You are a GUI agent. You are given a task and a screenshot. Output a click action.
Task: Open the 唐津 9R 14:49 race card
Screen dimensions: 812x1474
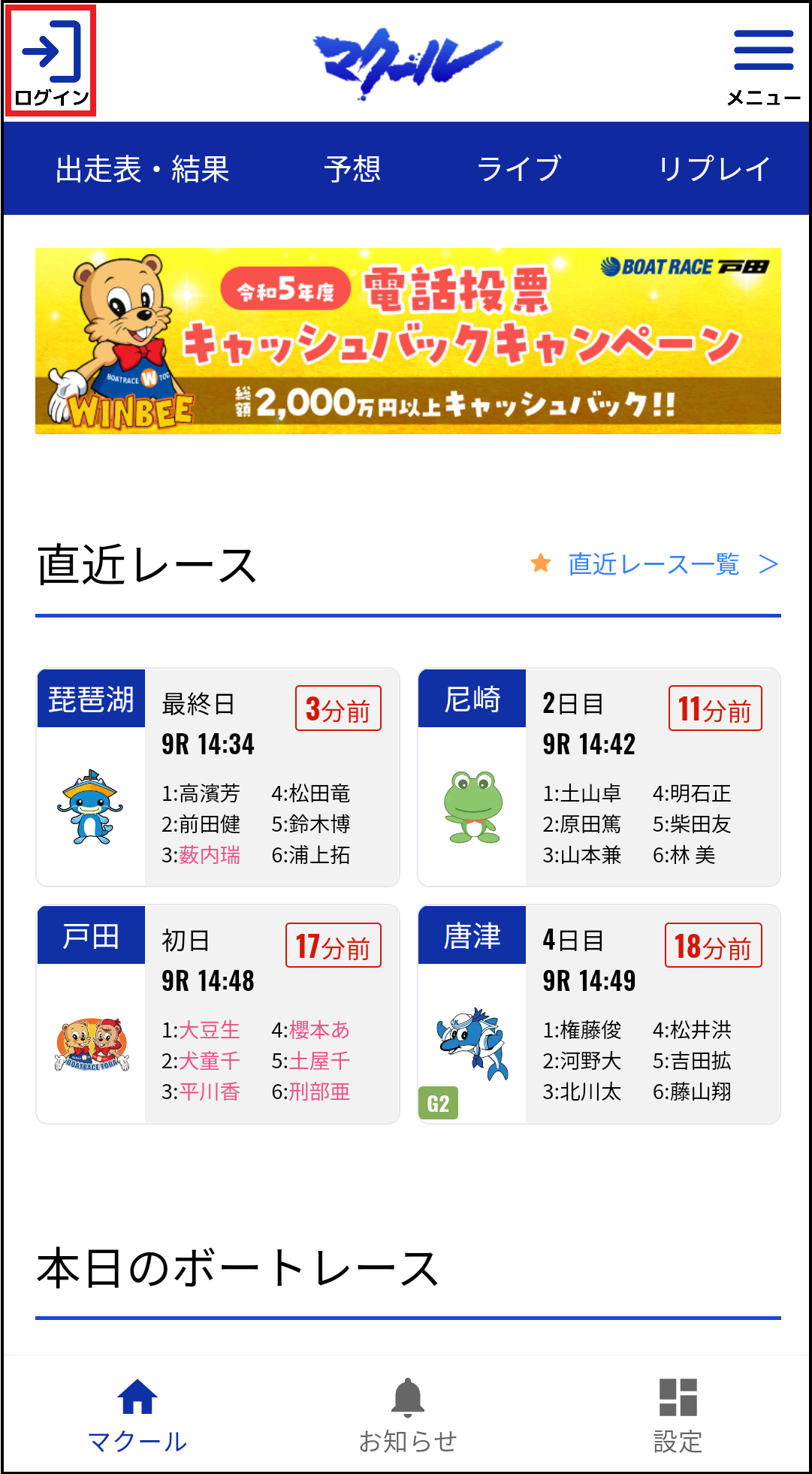point(599,1014)
